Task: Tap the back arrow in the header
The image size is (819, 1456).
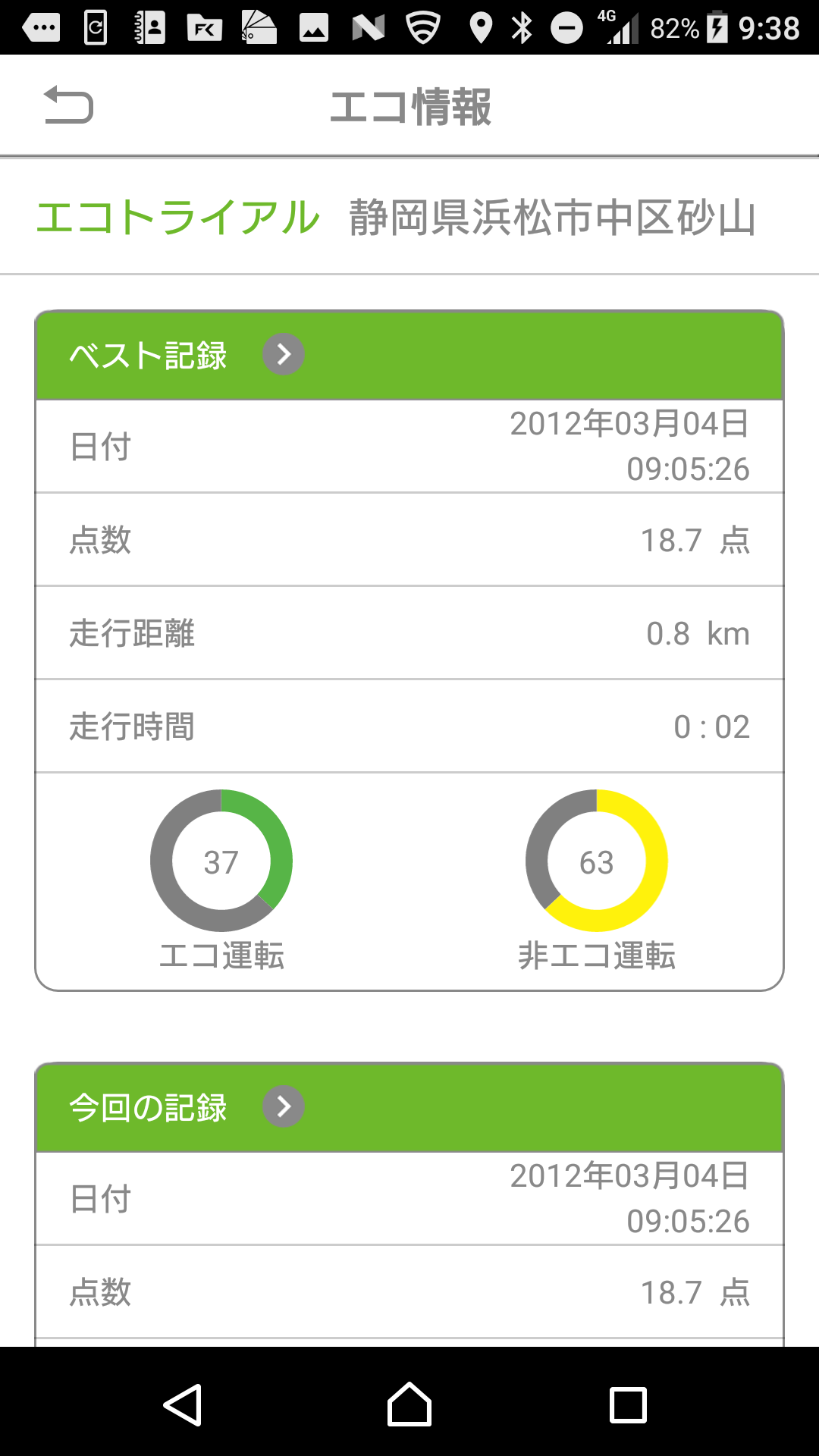Action: 68,105
